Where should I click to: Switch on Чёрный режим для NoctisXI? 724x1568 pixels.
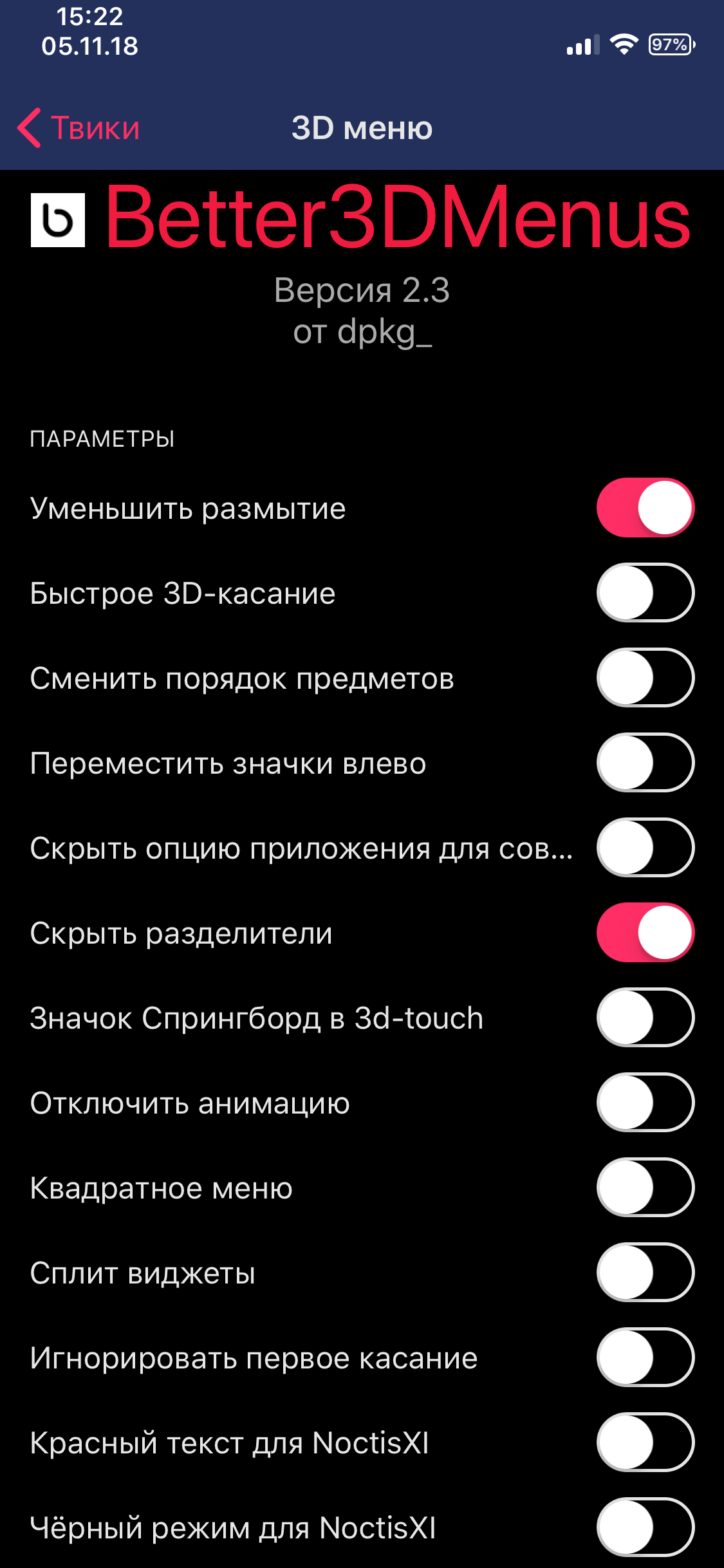[645, 1527]
